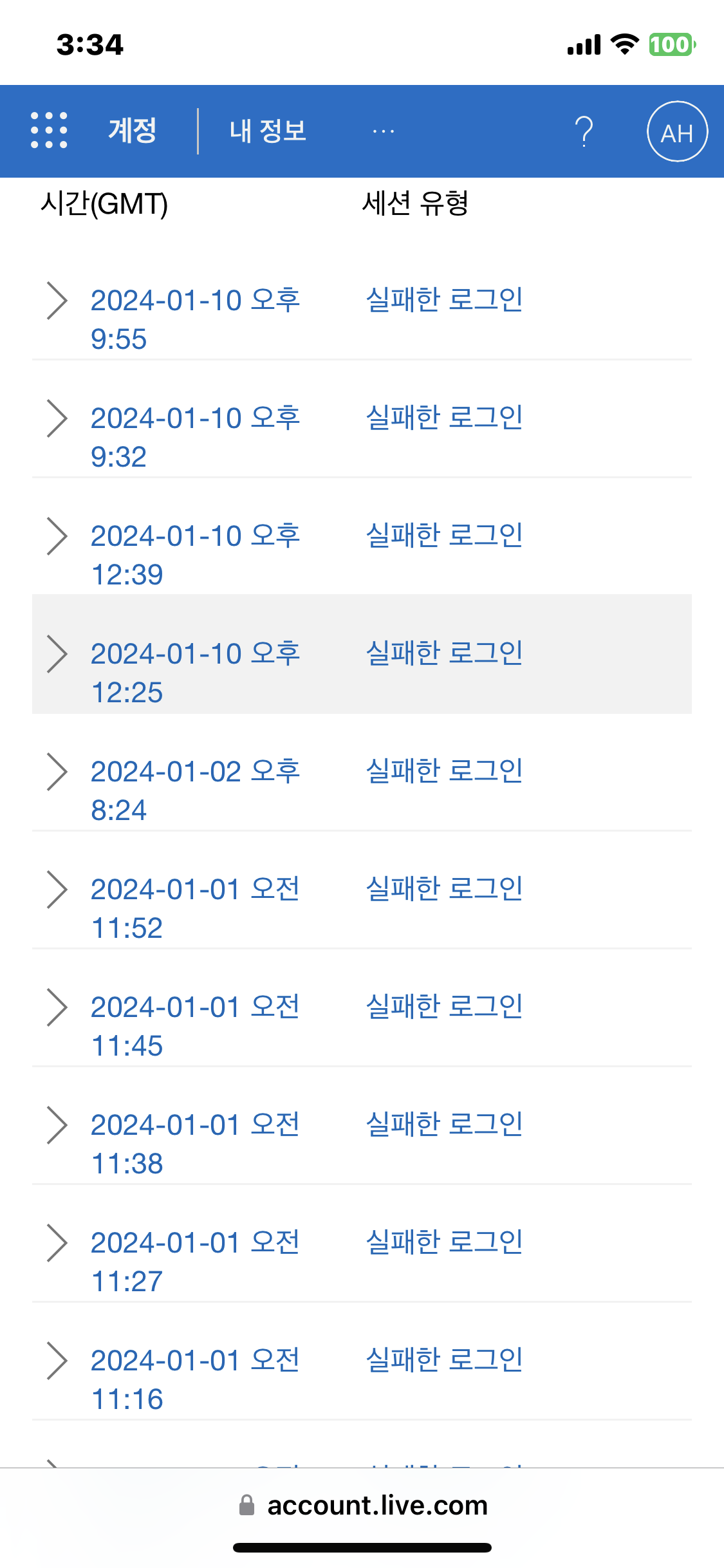
Task: Switch to the 내 정보 tab
Action: pyautogui.click(x=268, y=131)
